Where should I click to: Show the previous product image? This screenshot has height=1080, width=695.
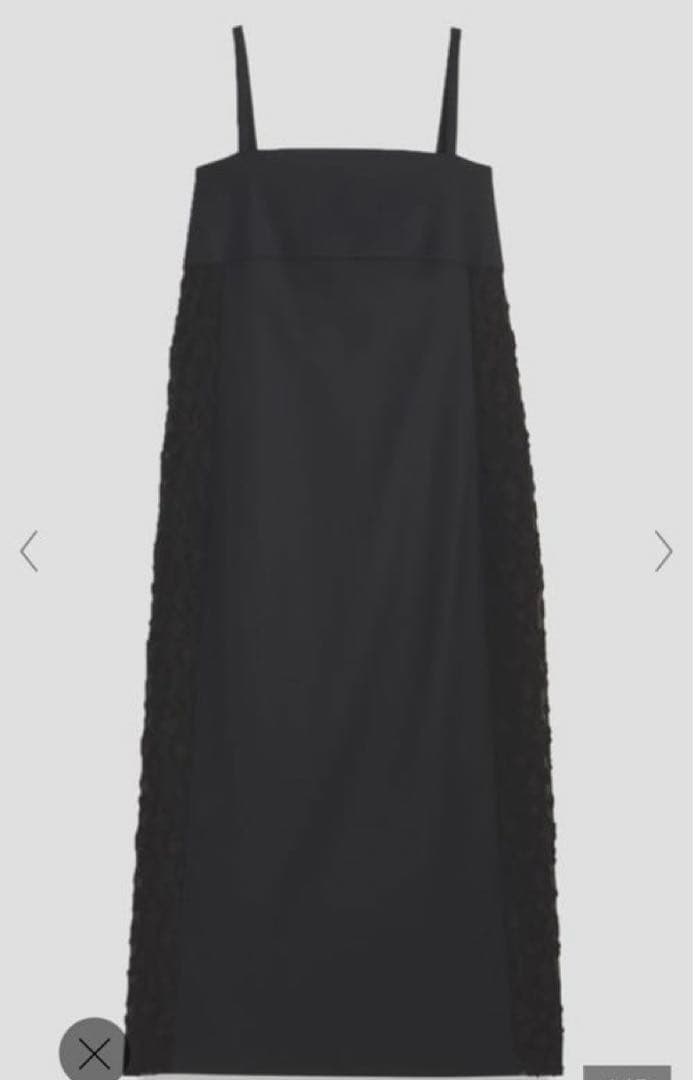pos(29,551)
